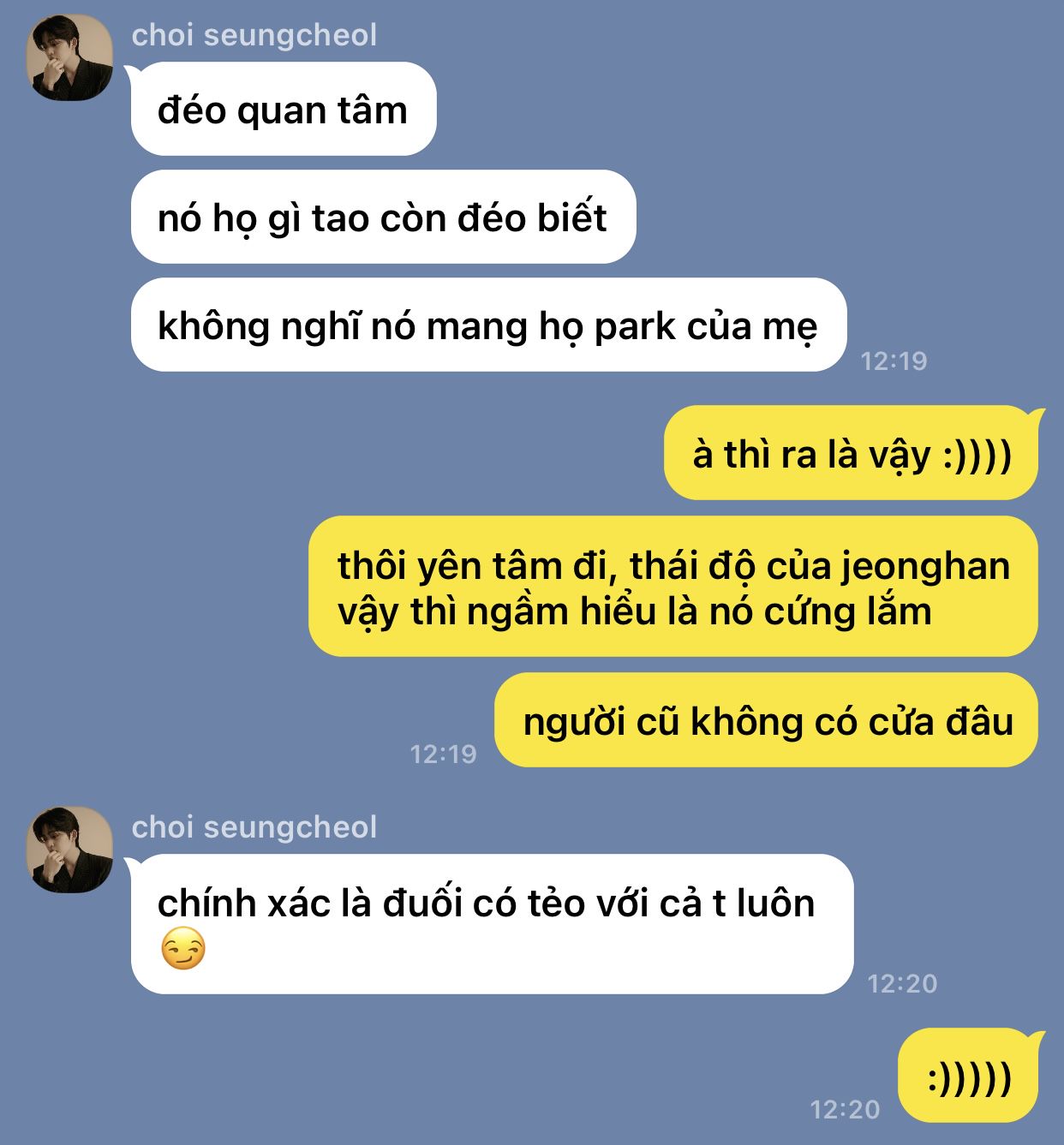Tap choi seungcheol's avatar beside "chính xác là" message

coord(70,850)
